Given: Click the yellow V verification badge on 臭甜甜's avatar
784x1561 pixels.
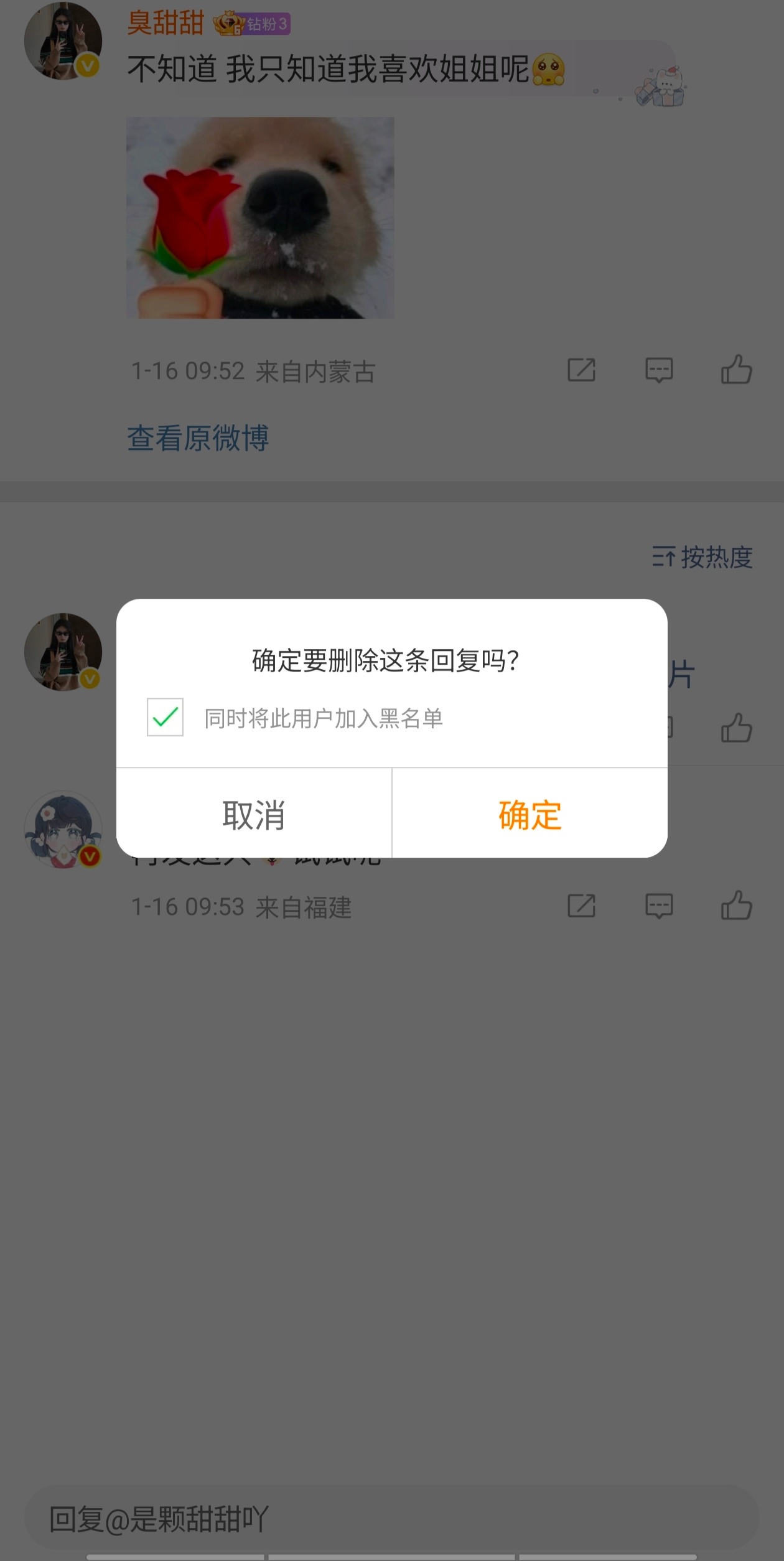Looking at the screenshot, I should (86, 65).
